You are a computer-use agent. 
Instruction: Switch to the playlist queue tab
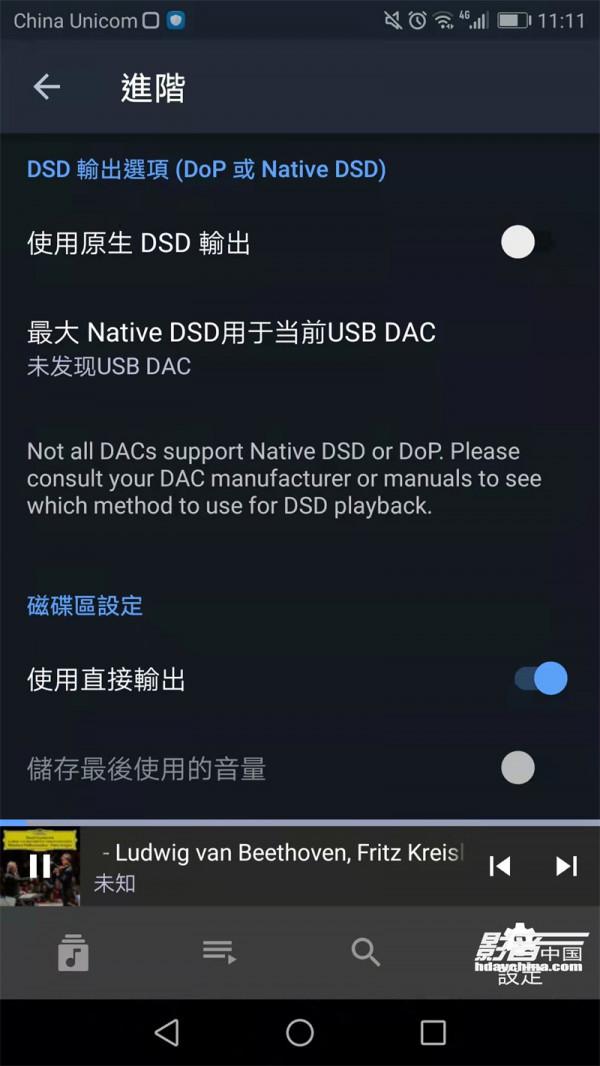coord(219,952)
